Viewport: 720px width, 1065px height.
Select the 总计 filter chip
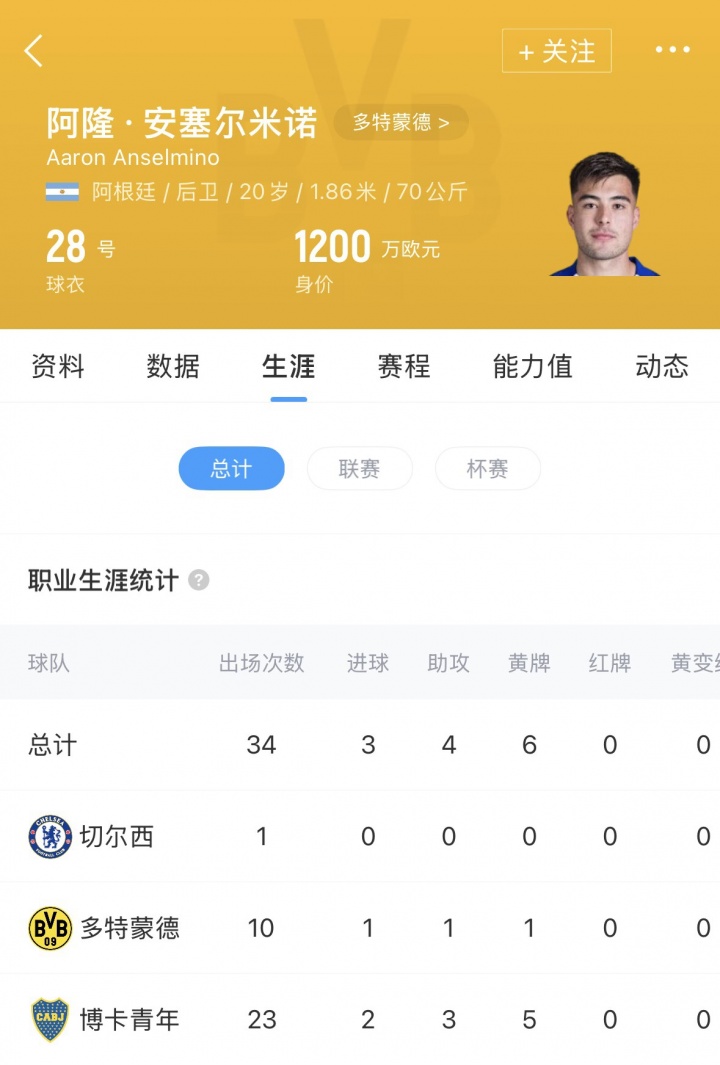click(231, 469)
